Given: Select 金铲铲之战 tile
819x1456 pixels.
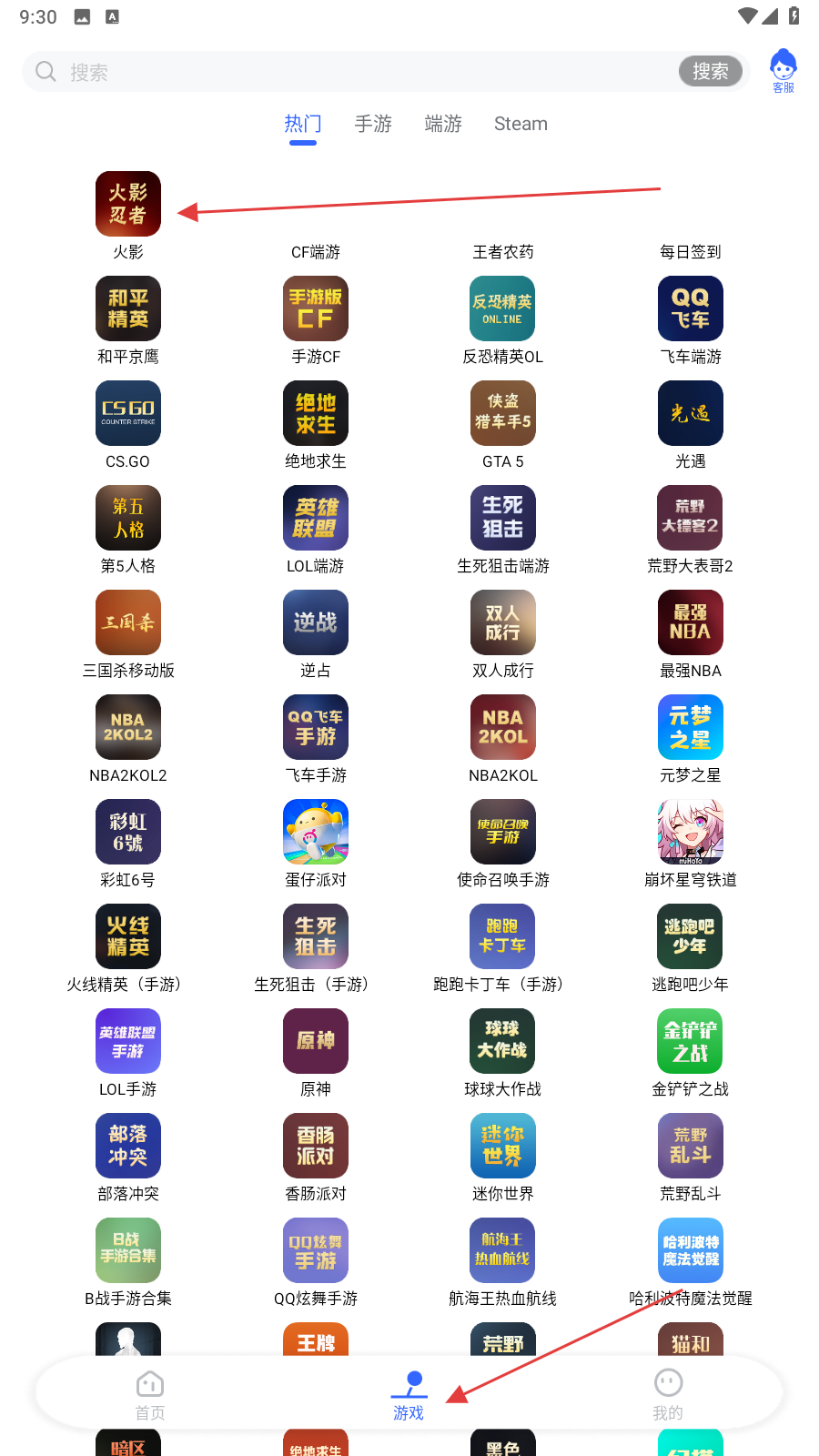Looking at the screenshot, I should click(x=691, y=1053).
